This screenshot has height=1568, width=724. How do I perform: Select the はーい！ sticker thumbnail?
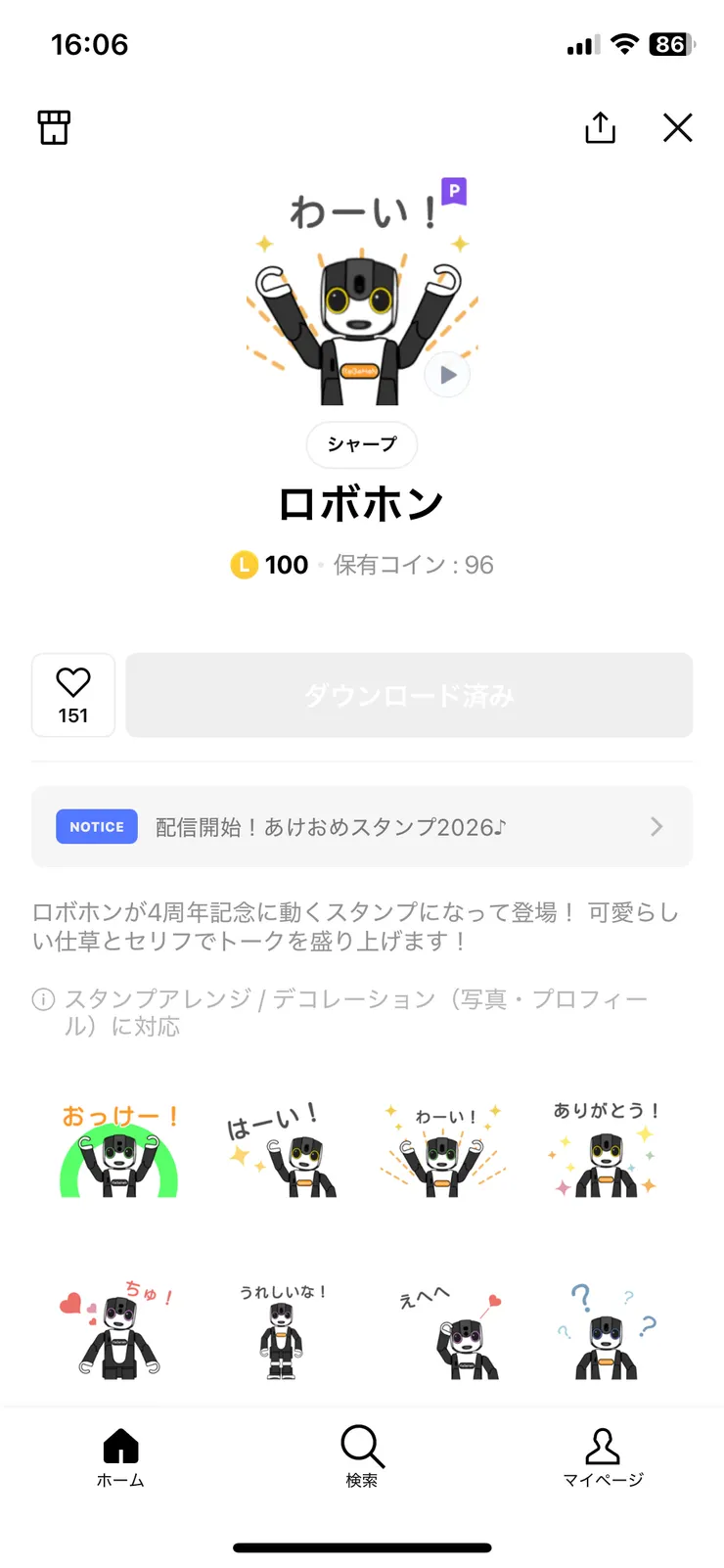point(281,1152)
